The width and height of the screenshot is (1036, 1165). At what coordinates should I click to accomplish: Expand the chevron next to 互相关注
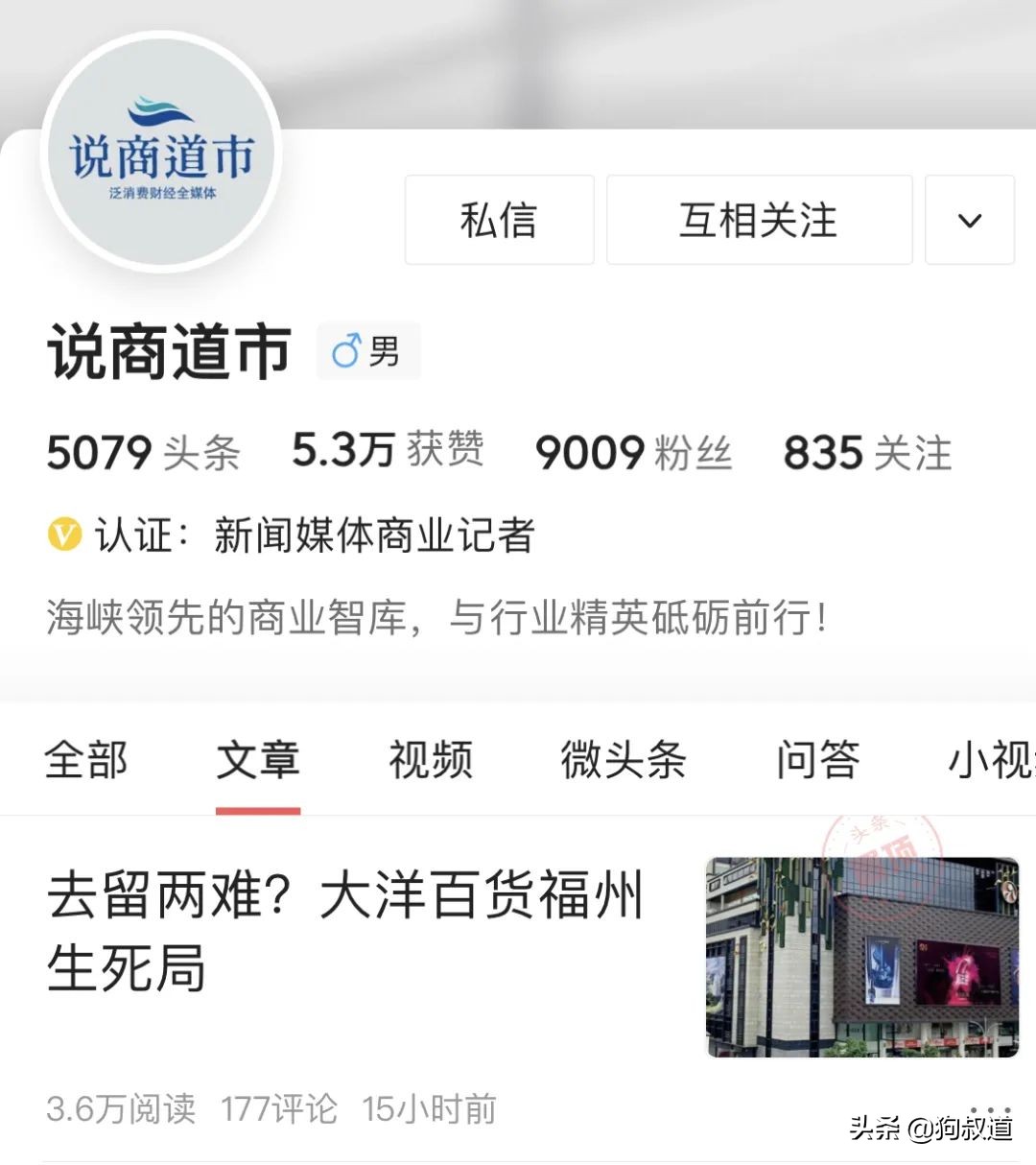pos(969,220)
